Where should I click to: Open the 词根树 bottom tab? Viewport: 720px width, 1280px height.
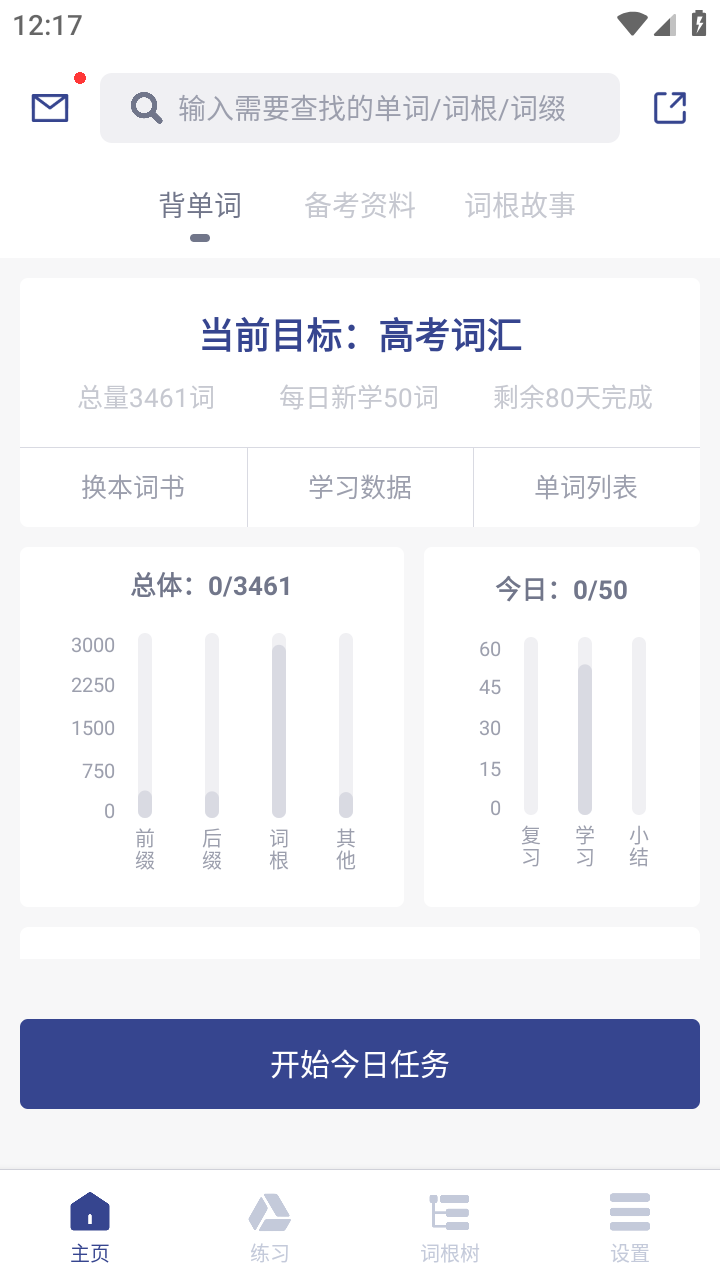pos(450,1226)
